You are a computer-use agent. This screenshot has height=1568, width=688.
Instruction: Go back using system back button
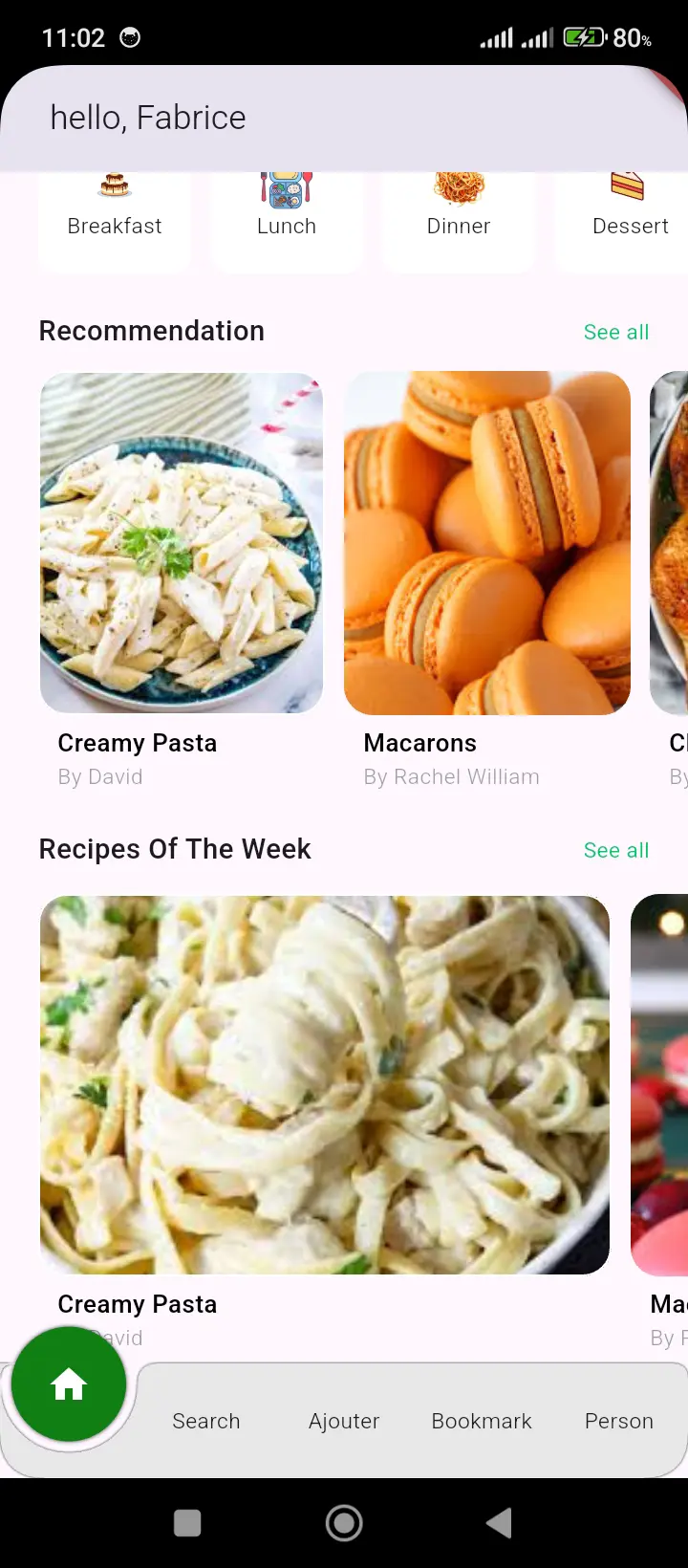pos(499,1522)
